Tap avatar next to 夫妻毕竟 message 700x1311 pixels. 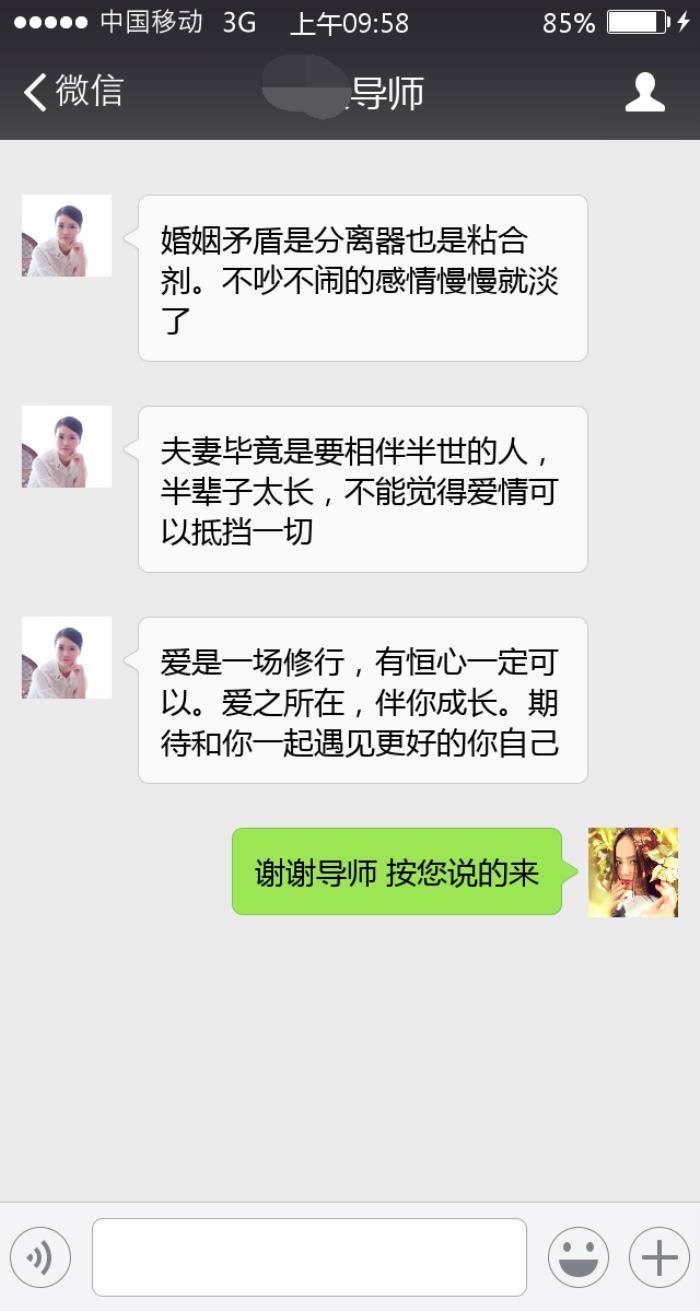pos(66,447)
